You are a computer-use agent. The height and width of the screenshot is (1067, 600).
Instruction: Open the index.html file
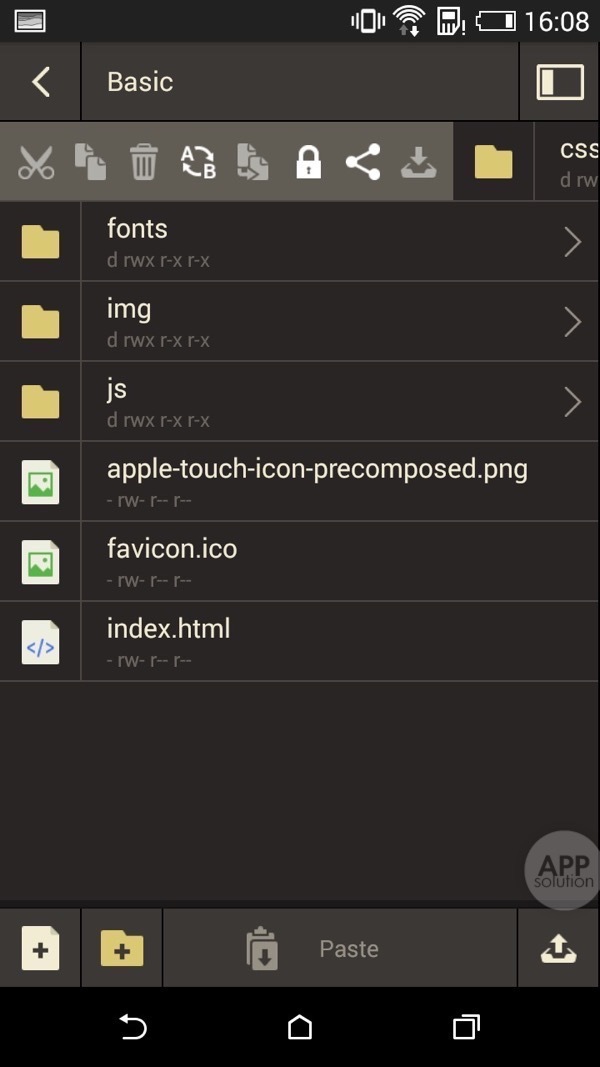[x=300, y=642]
